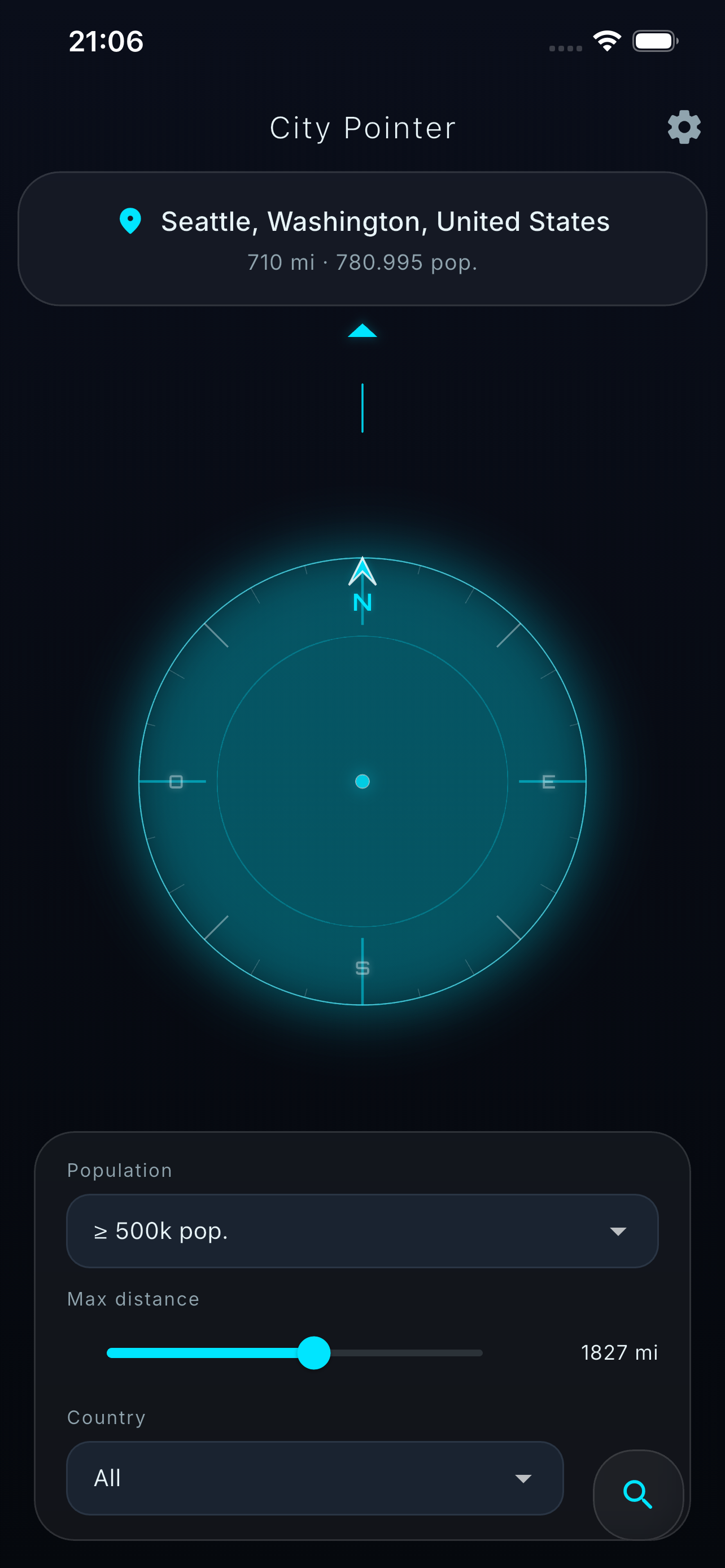This screenshot has height=1568, width=725.
Task: Expand the Population dropdown
Action: pos(362,1231)
